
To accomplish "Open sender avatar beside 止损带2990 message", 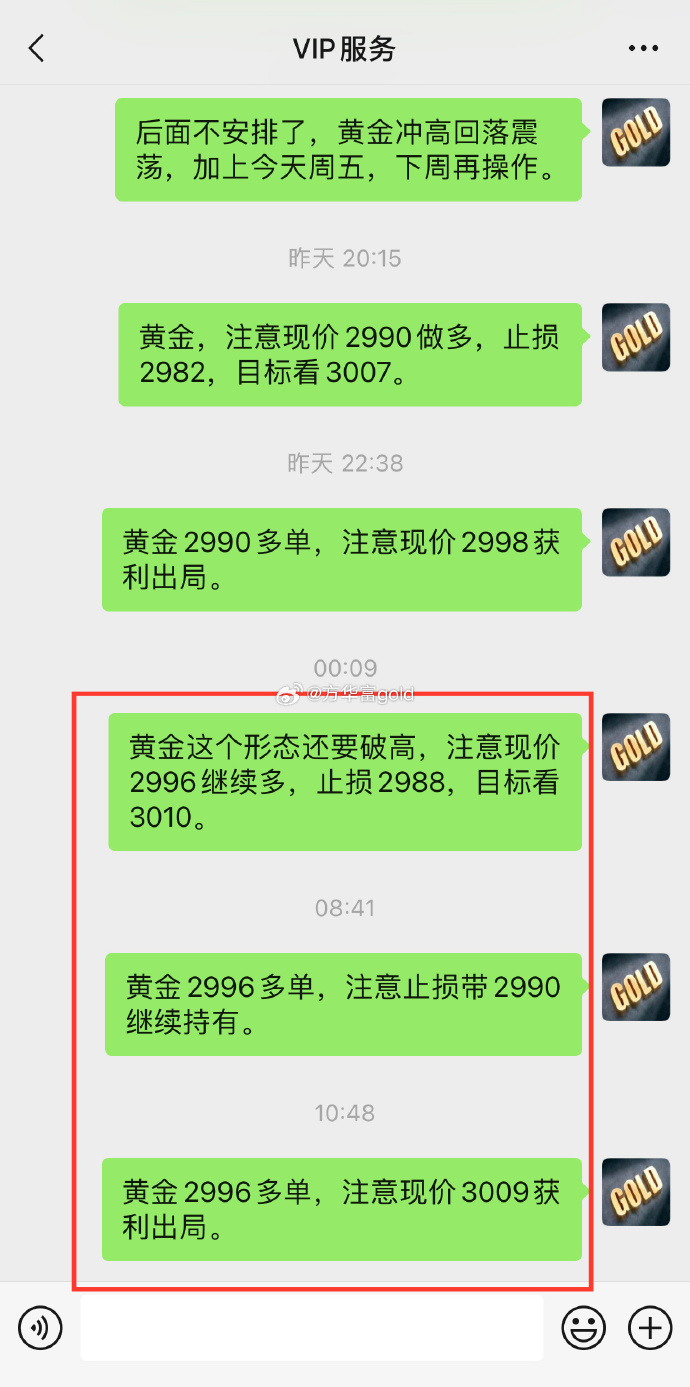I will coord(635,987).
